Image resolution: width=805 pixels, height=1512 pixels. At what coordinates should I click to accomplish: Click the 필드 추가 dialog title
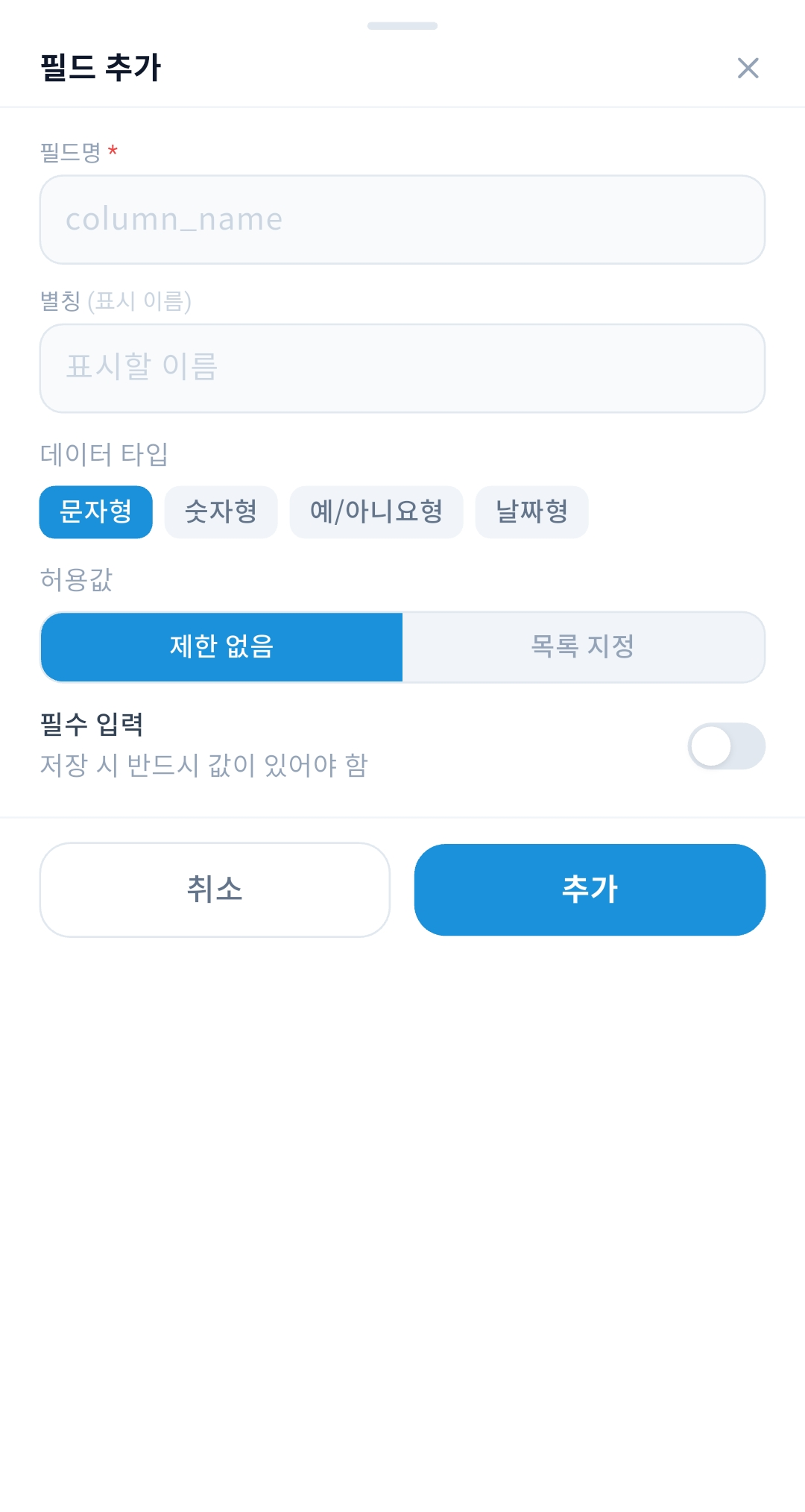pyautogui.click(x=102, y=68)
